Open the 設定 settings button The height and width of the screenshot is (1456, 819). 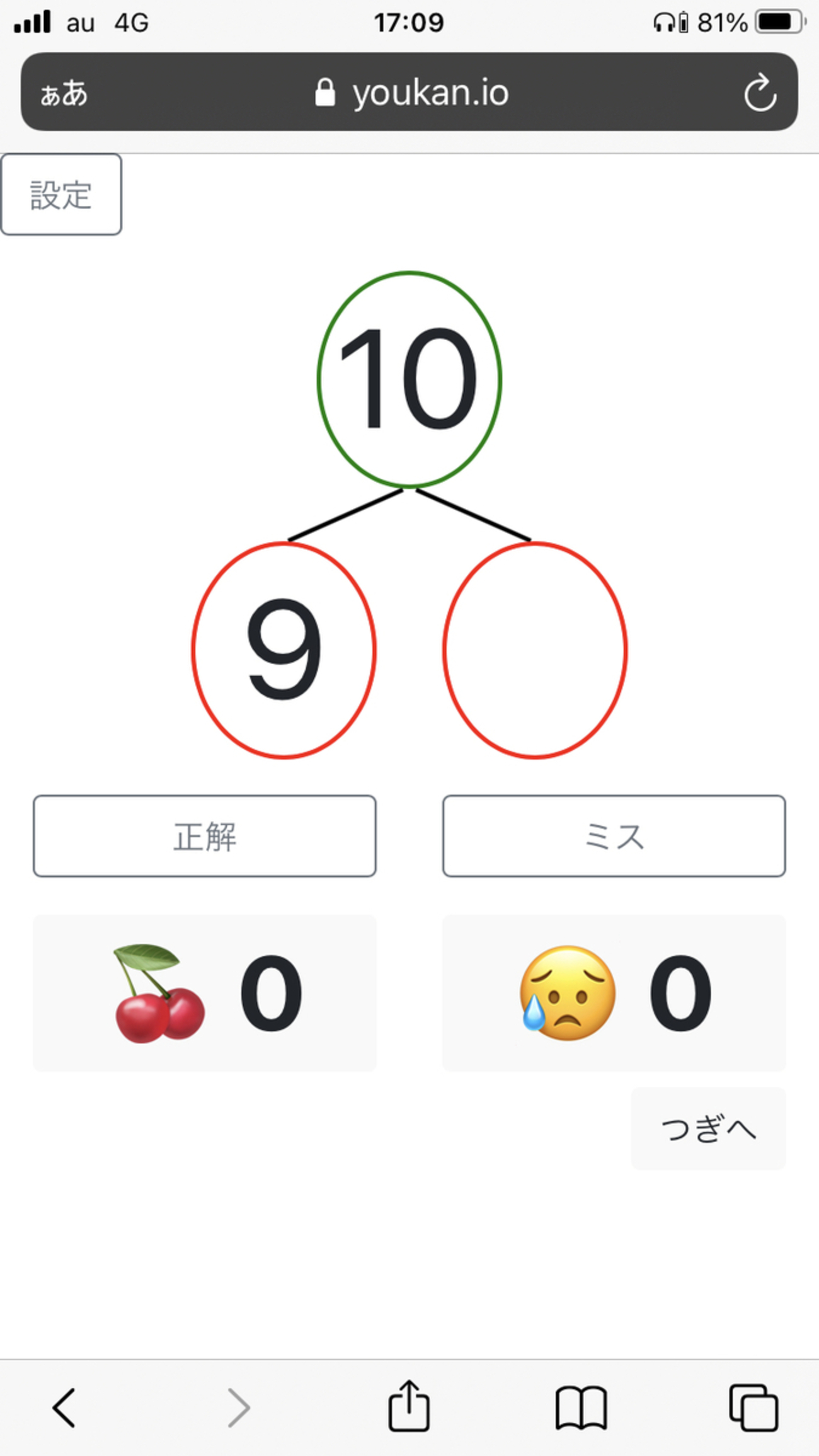click(61, 194)
